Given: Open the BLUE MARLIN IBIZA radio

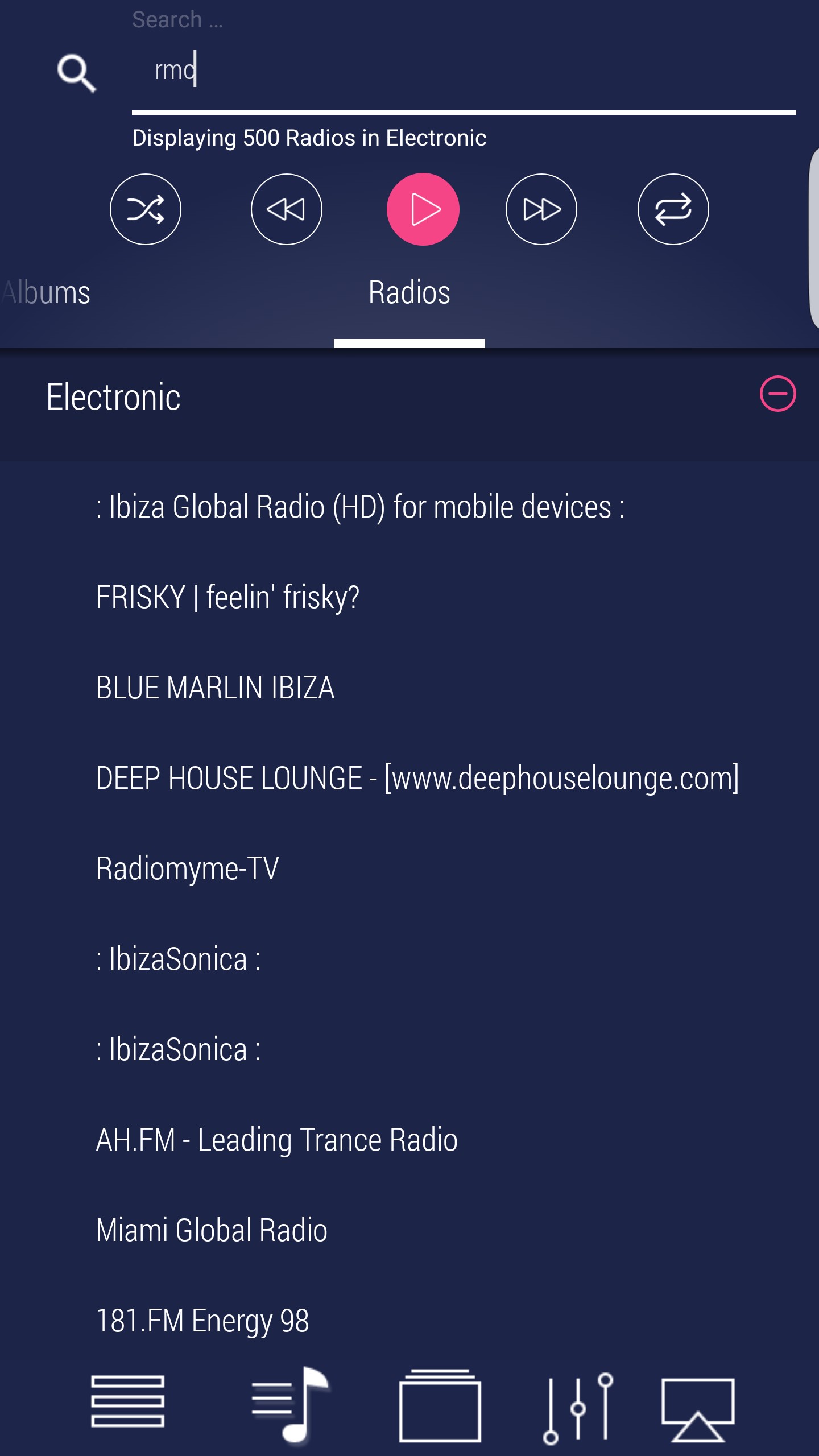Looking at the screenshot, I should 215,688.
